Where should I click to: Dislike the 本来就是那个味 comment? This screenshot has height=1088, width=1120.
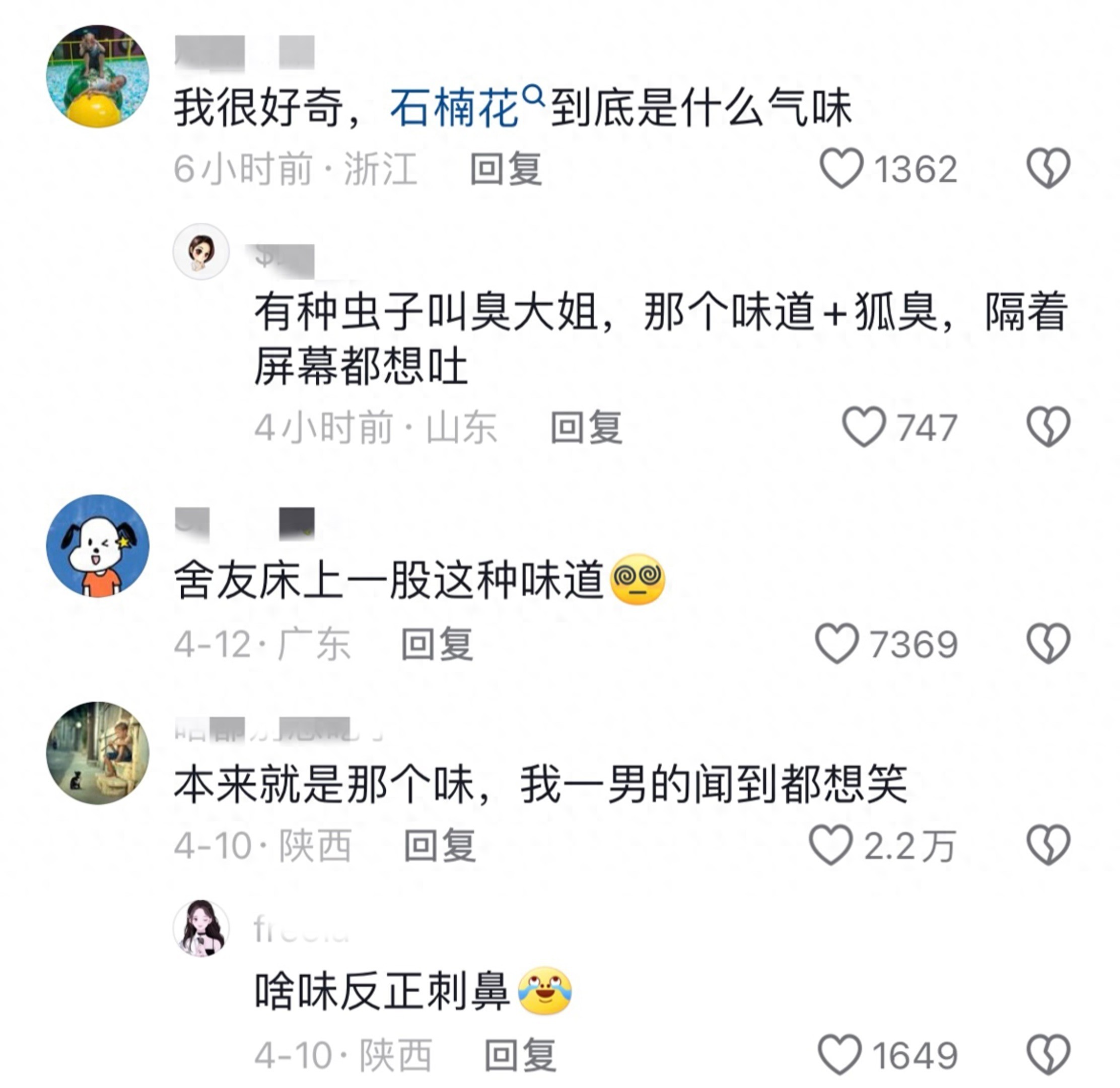click(1048, 845)
